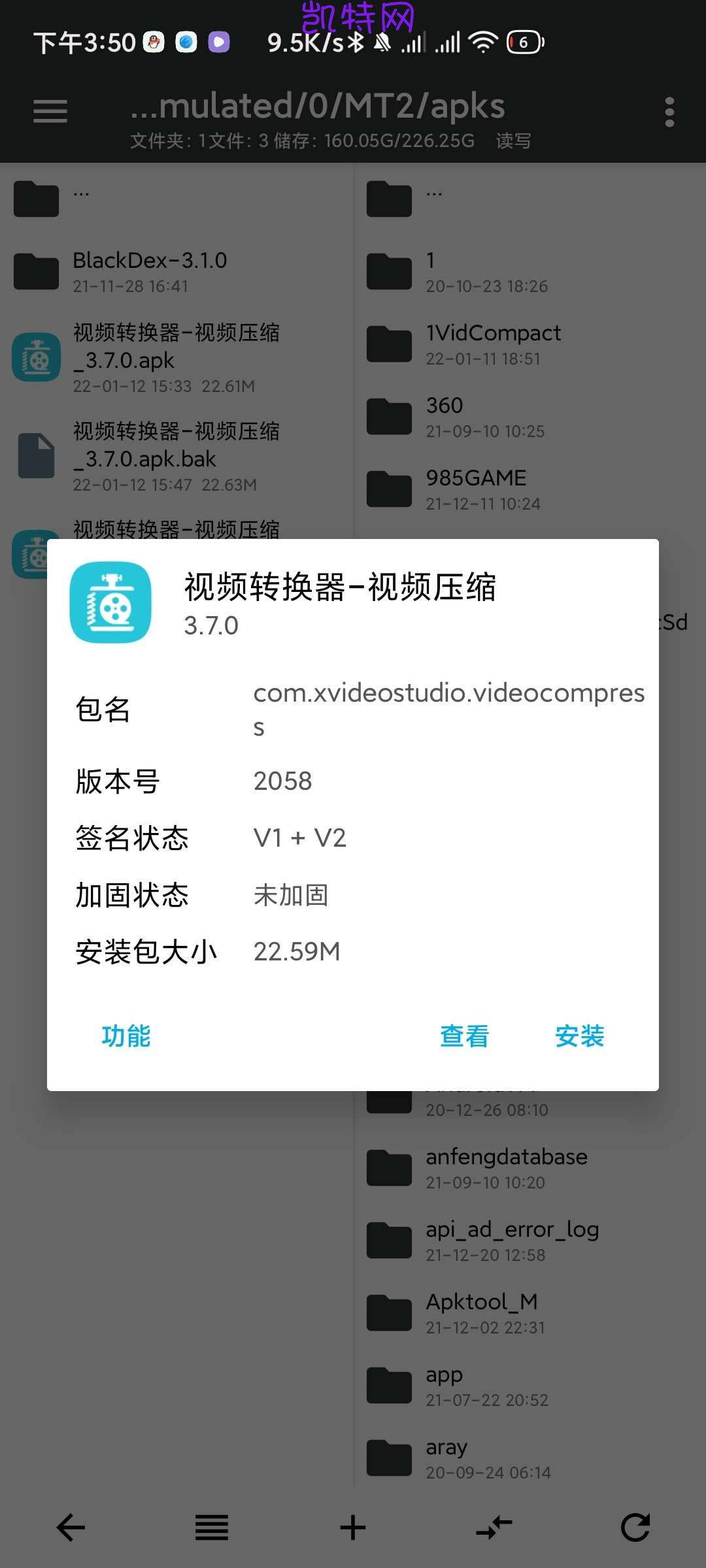The height and width of the screenshot is (1568, 706).
Task: Open the BlackDex-3.1.0 folder
Action: [x=176, y=272]
